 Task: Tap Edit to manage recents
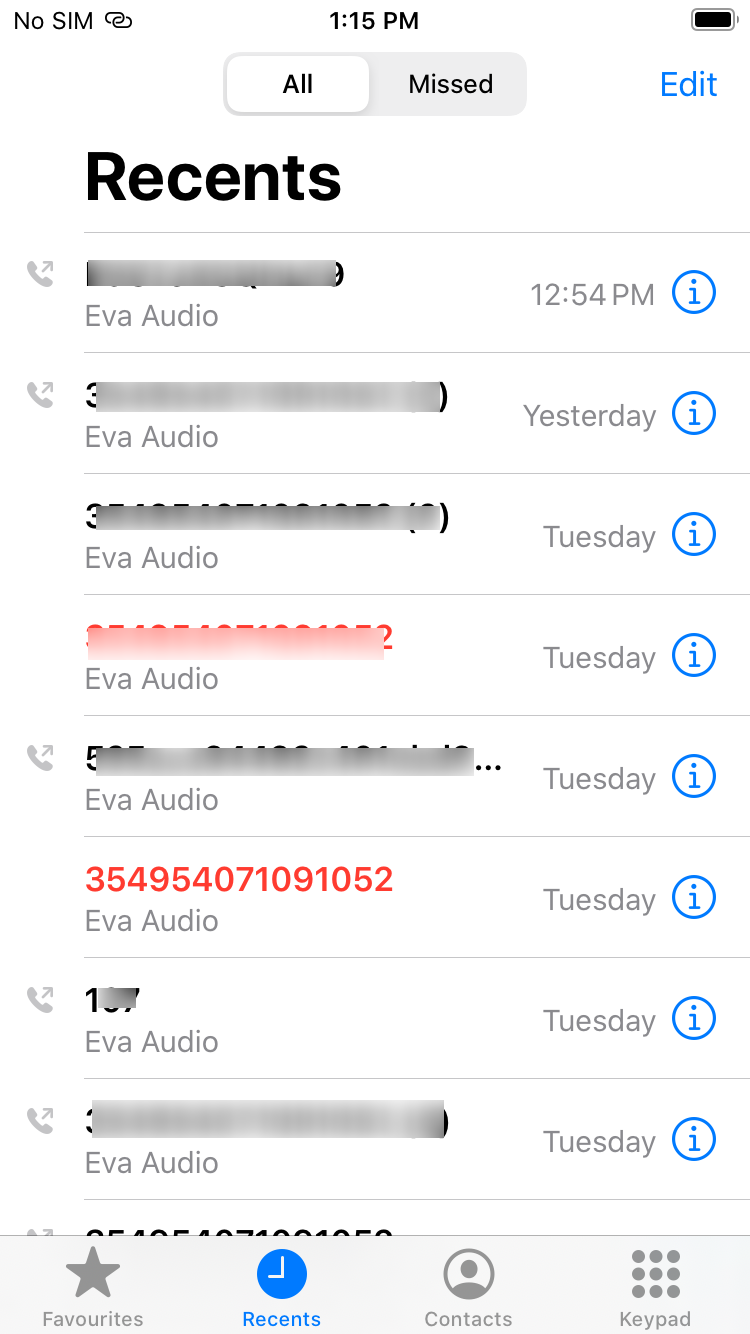(689, 84)
